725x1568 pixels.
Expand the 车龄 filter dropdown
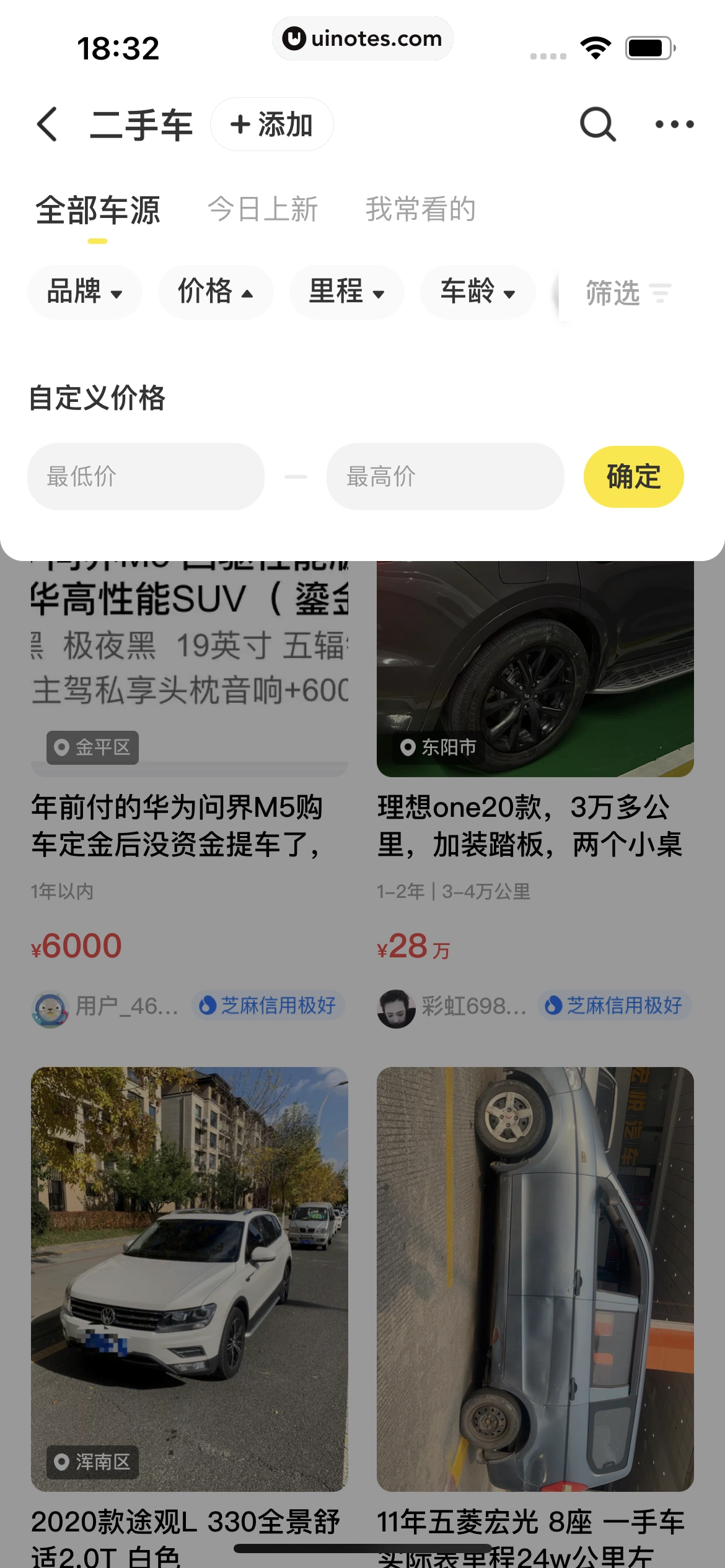(x=477, y=292)
